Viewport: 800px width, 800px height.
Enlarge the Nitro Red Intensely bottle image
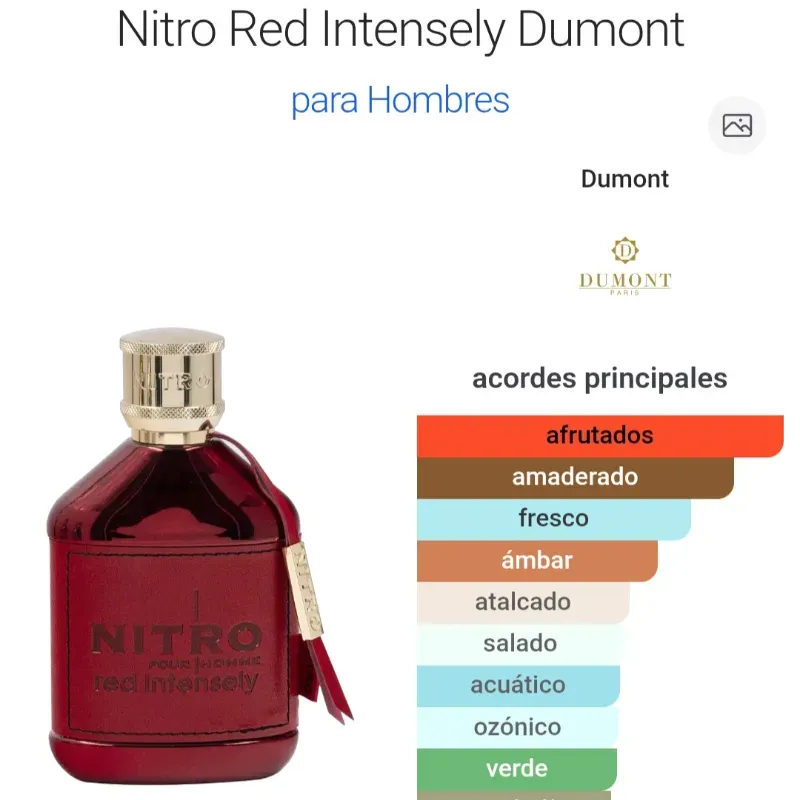coord(198,560)
